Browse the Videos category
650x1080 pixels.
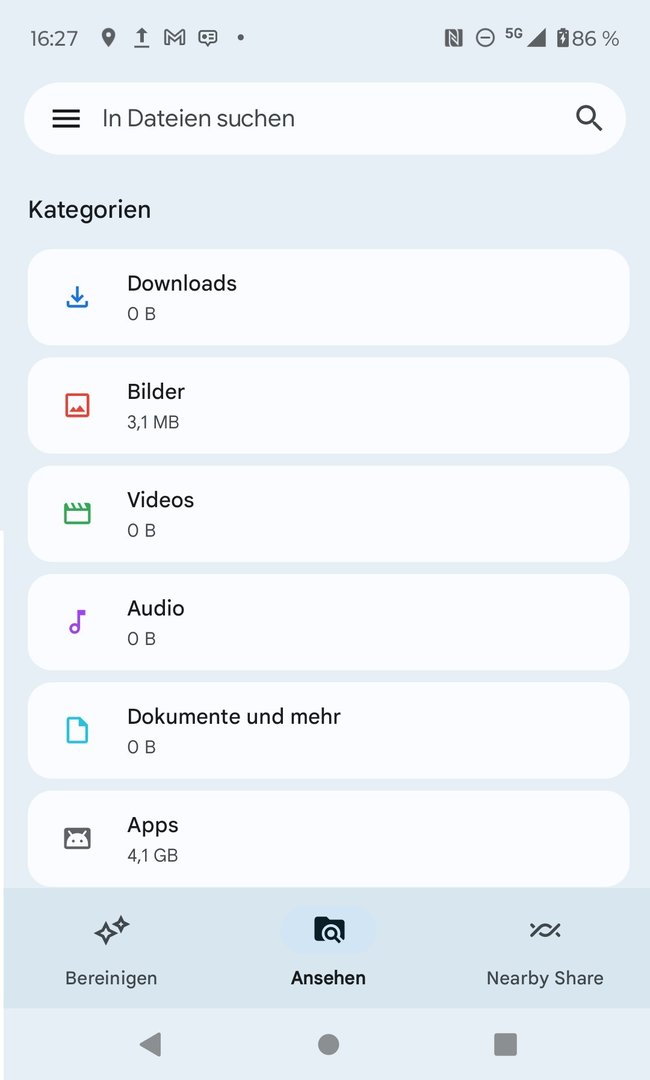328,513
